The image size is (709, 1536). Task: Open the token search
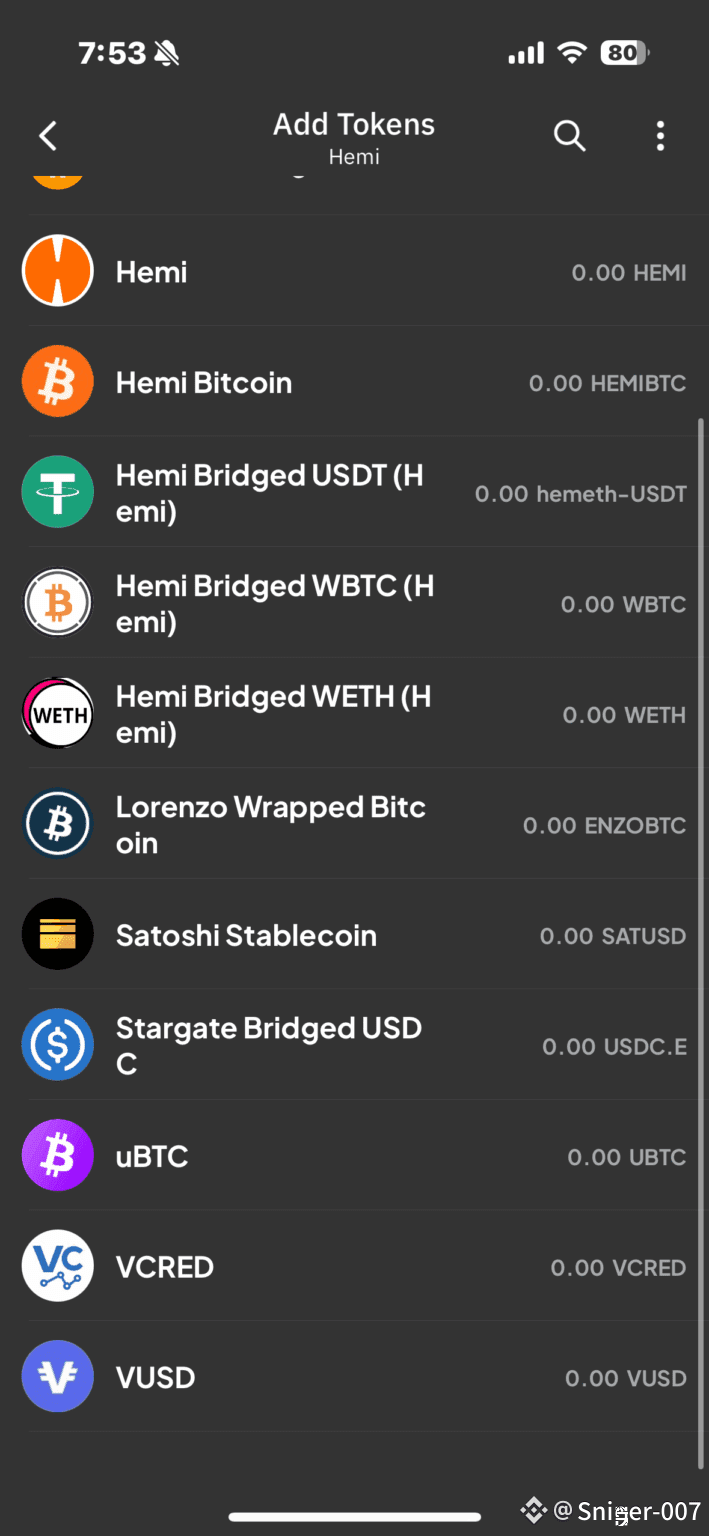[570, 136]
